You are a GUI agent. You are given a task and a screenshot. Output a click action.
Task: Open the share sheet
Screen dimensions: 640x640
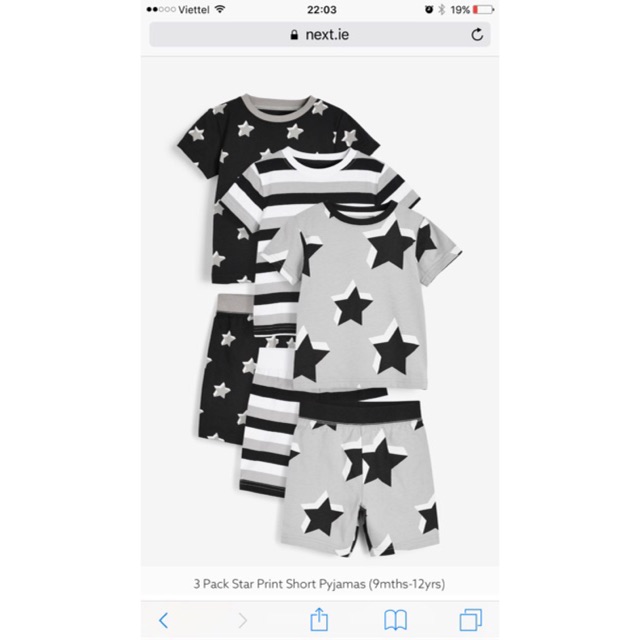pos(320,620)
